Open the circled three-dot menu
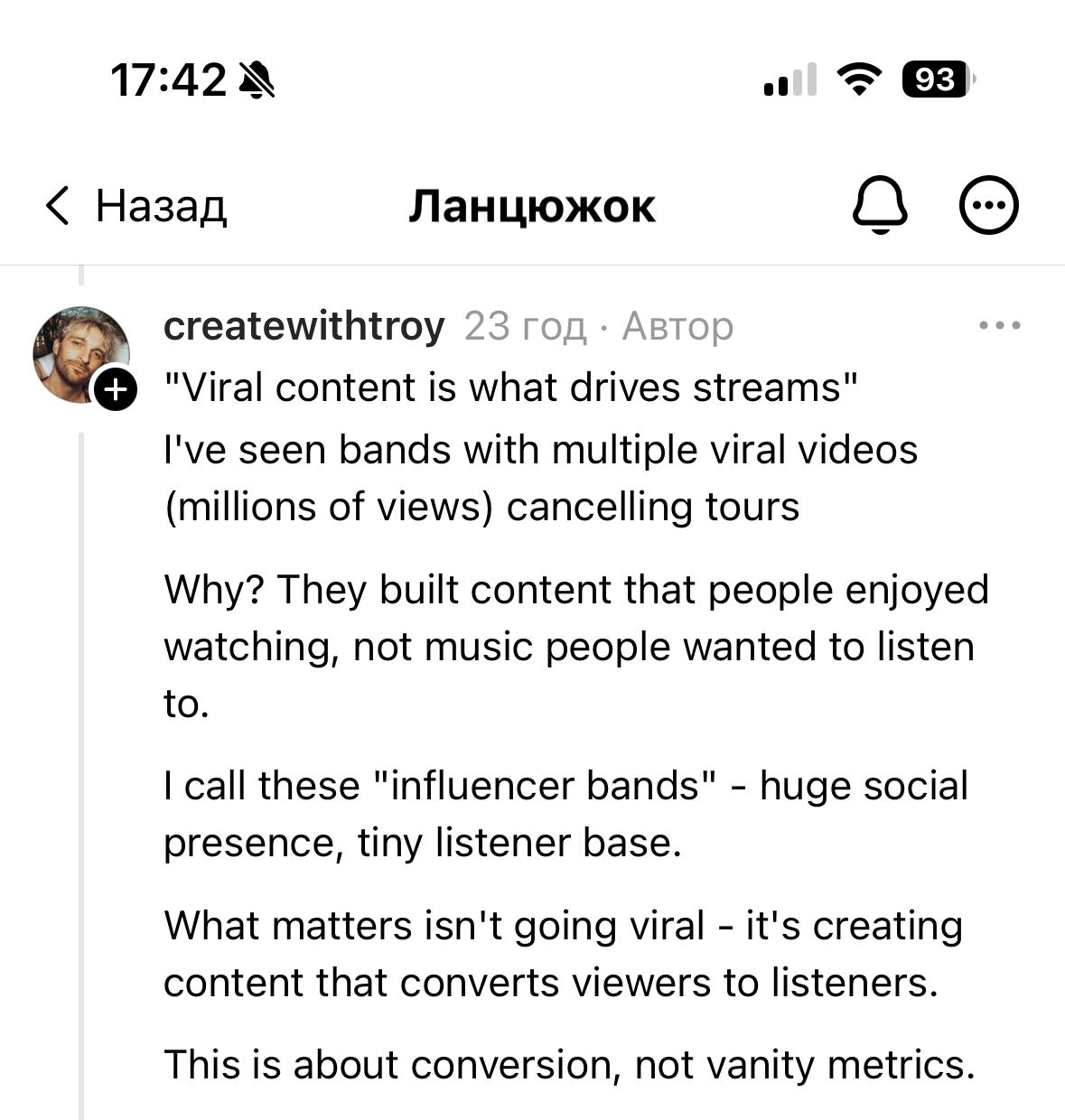The width and height of the screenshot is (1065, 1120). [988, 205]
